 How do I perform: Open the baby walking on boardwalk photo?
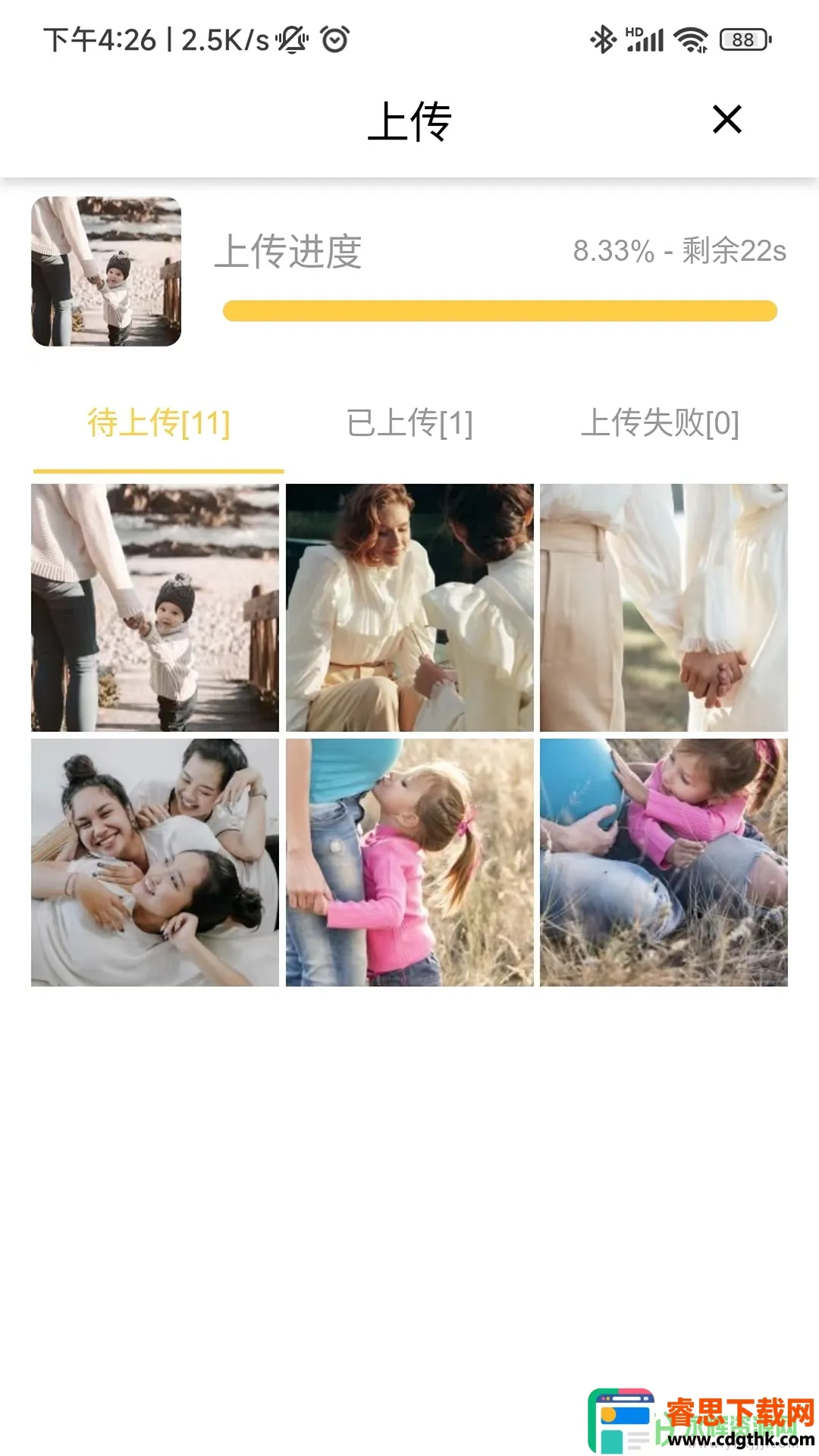(155, 607)
